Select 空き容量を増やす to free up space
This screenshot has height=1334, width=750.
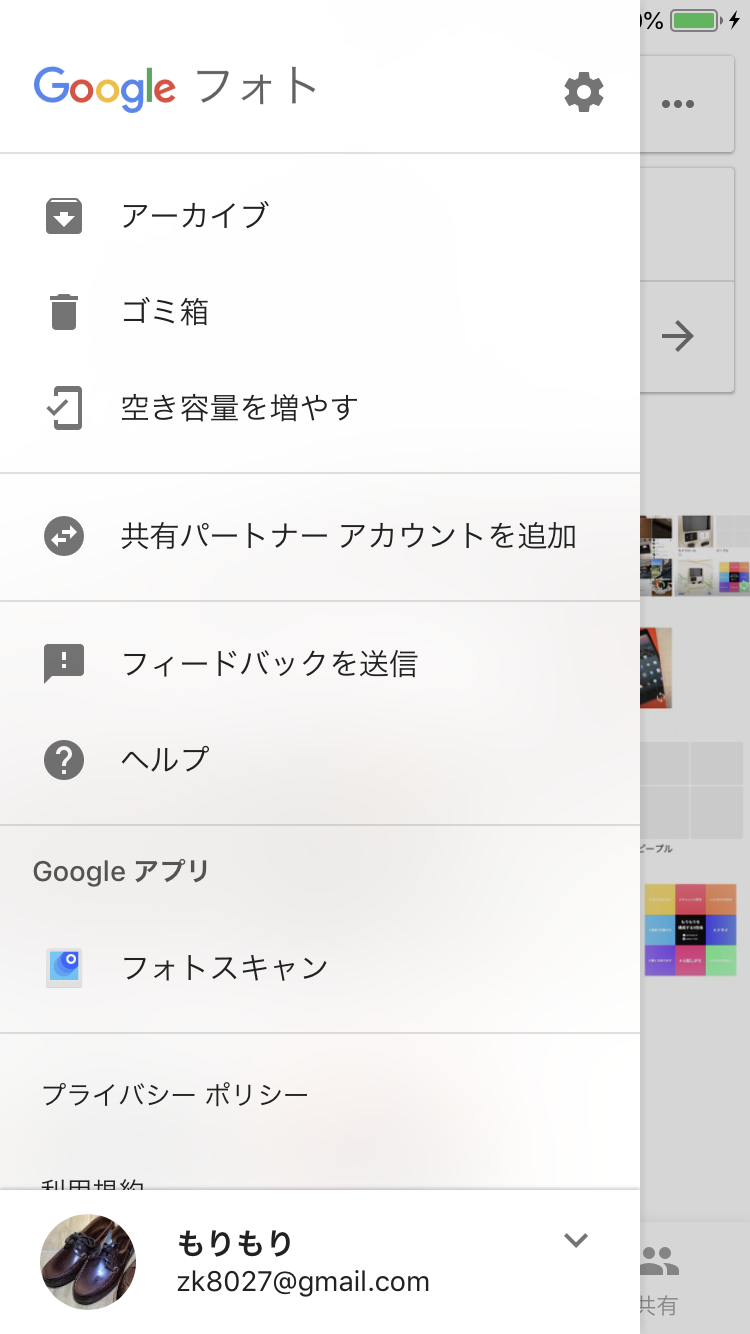tap(239, 408)
